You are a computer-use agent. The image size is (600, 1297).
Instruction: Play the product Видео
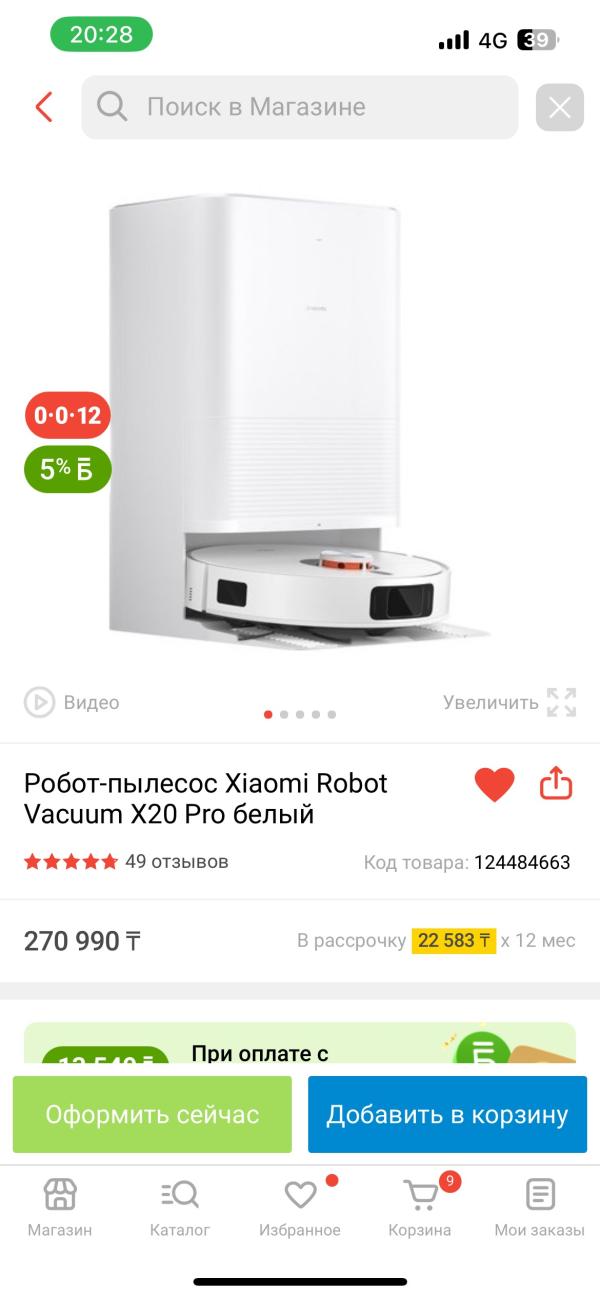(x=72, y=703)
